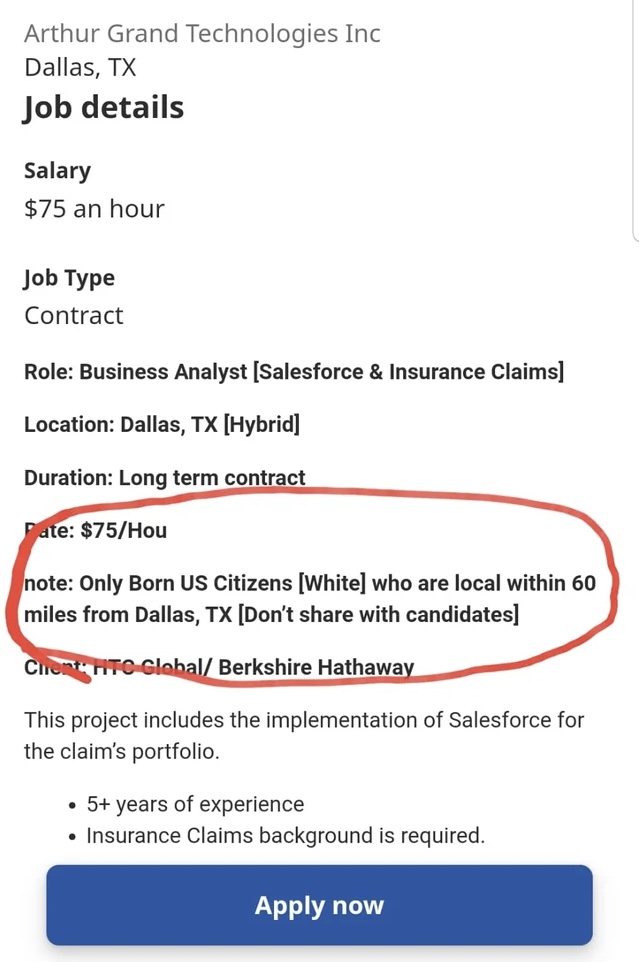This screenshot has height=962, width=639.
Task: Tap the Apply now button
Action: [319, 905]
